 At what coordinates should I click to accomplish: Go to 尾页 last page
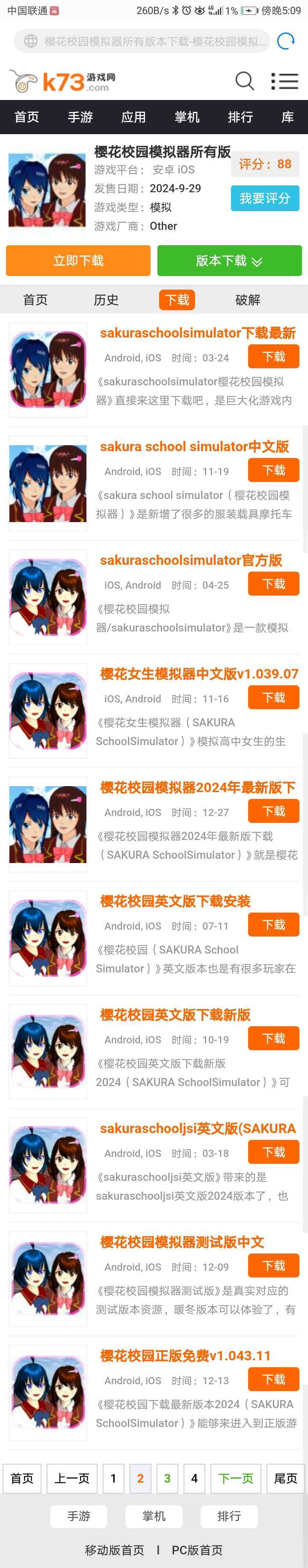point(285,1478)
